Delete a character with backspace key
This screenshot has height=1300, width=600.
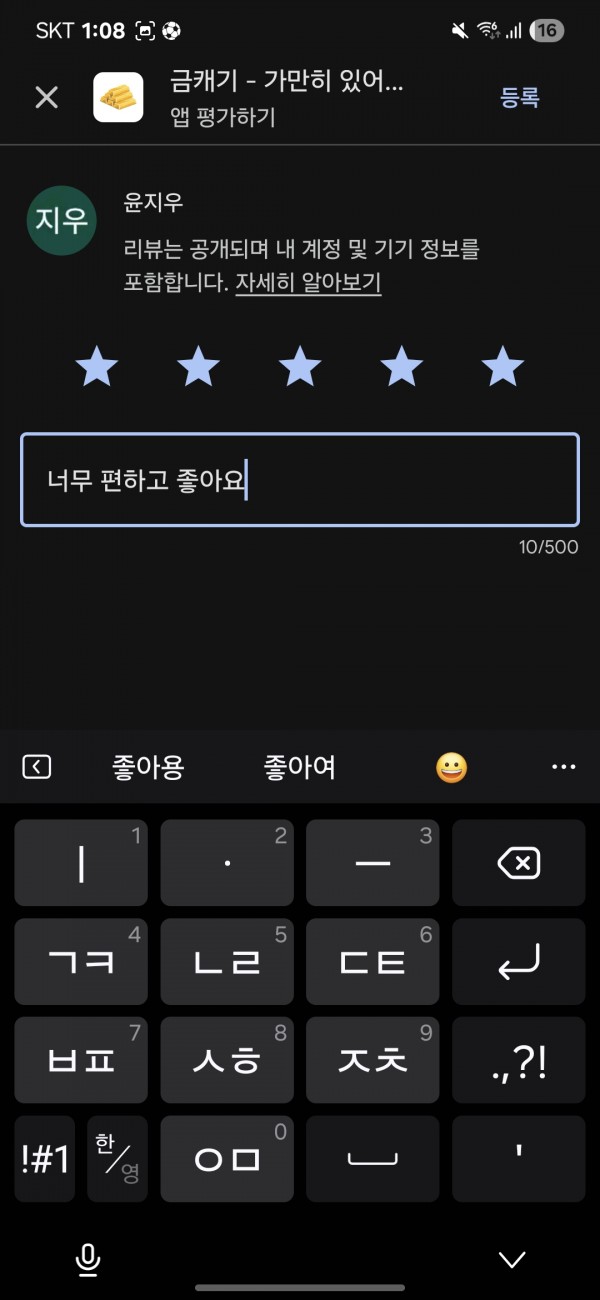pos(518,863)
